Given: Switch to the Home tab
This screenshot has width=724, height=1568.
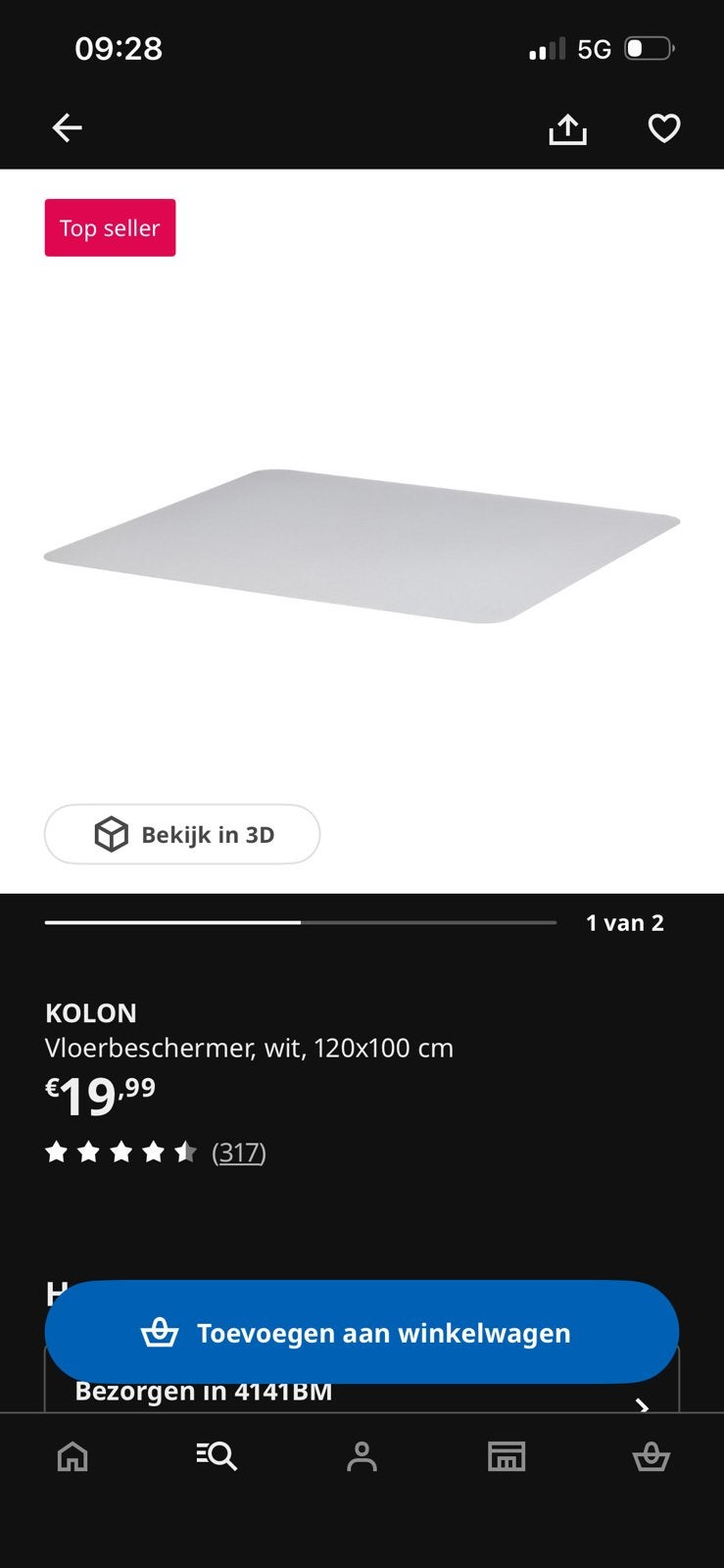Looking at the screenshot, I should (x=72, y=1457).
